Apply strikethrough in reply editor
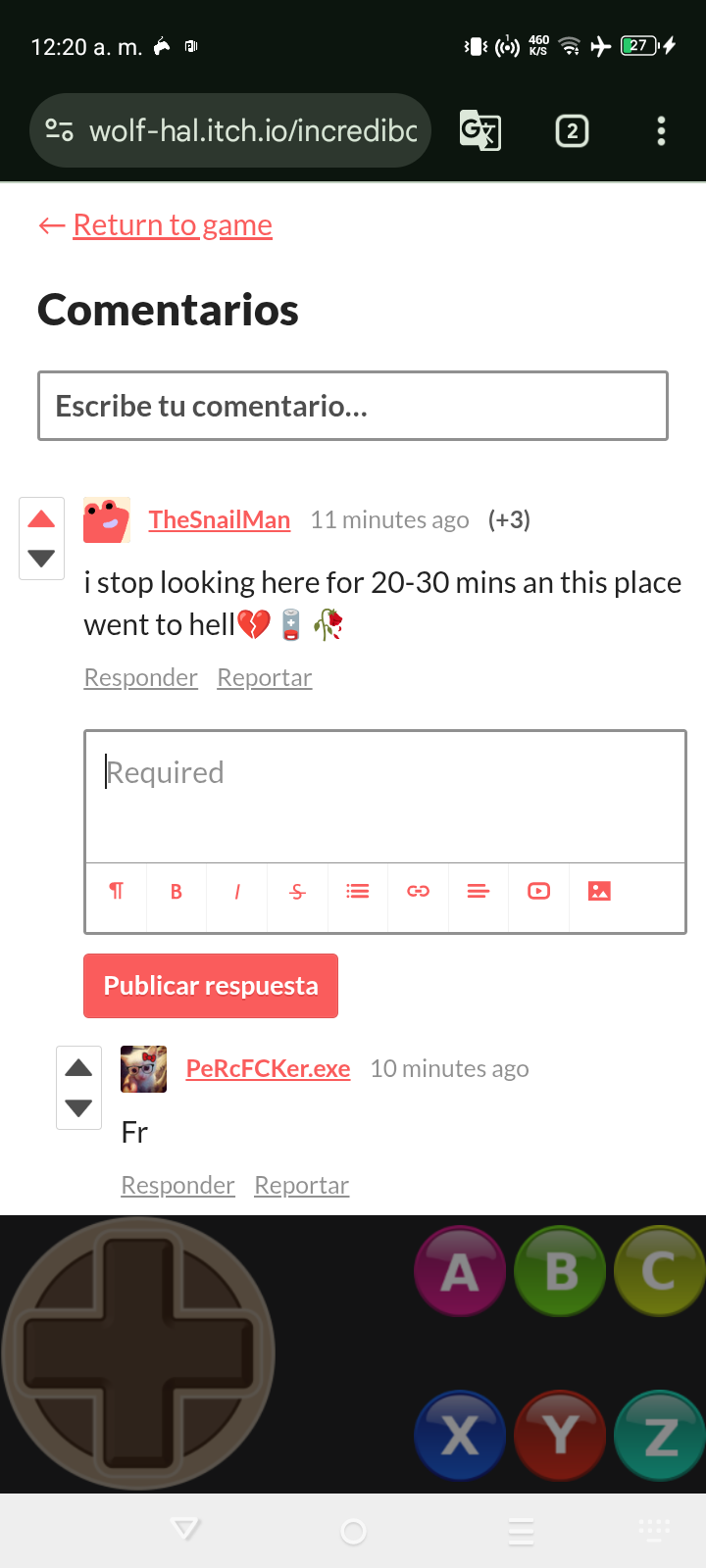Screen dimensions: 706x1568 (x=297, y=892)
